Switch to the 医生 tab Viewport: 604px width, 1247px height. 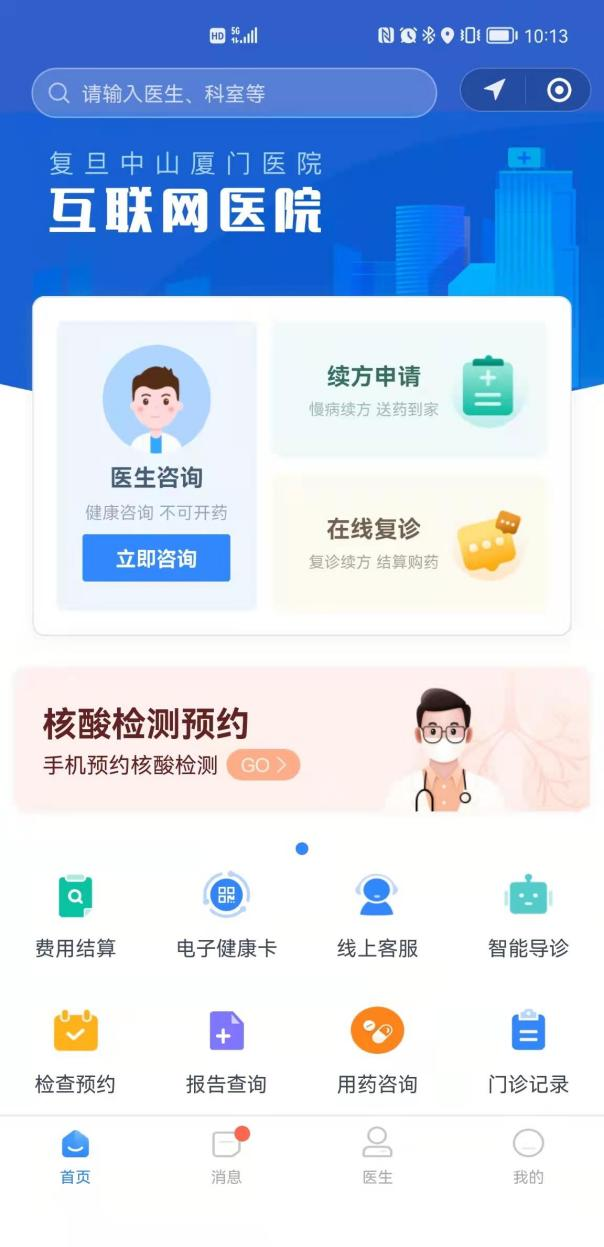click(377, 1155)
